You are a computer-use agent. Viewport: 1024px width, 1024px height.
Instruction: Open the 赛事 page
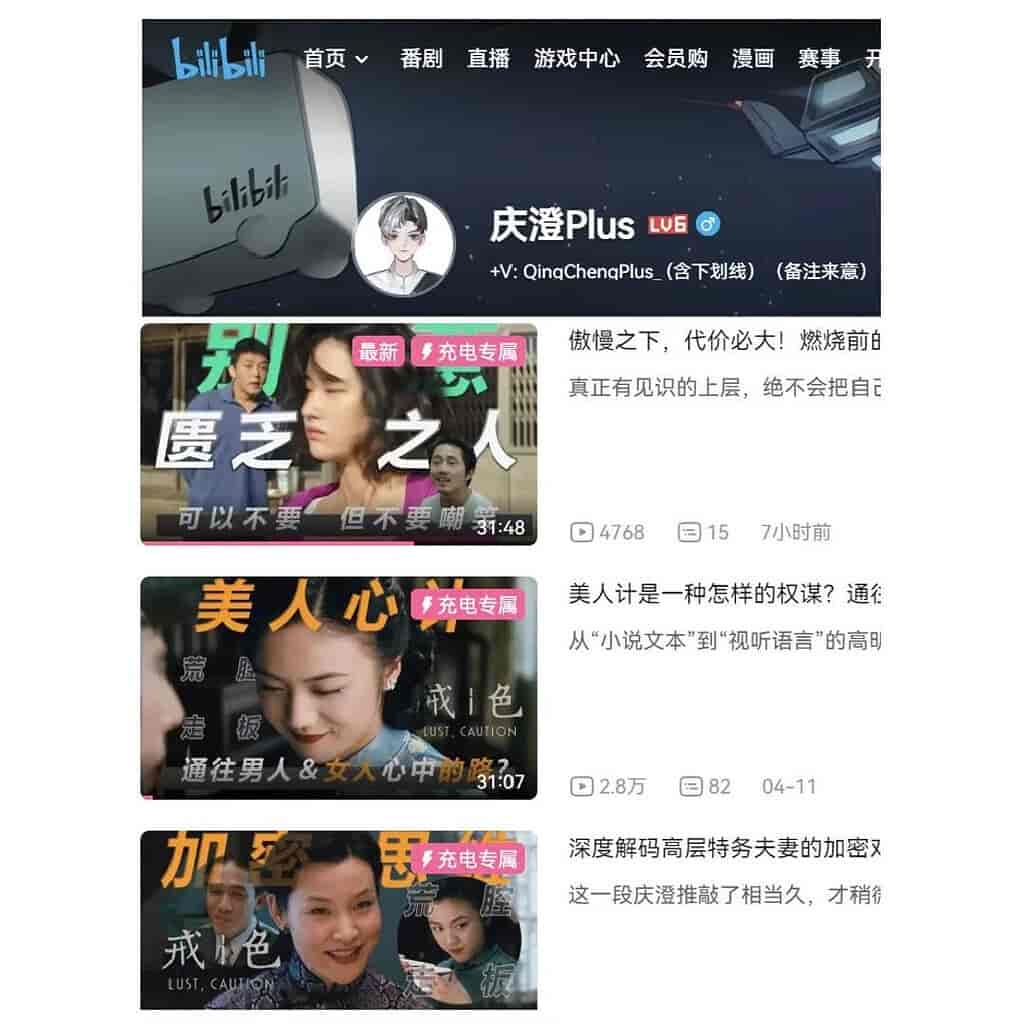pyautogui.click(x=819, y=59)
